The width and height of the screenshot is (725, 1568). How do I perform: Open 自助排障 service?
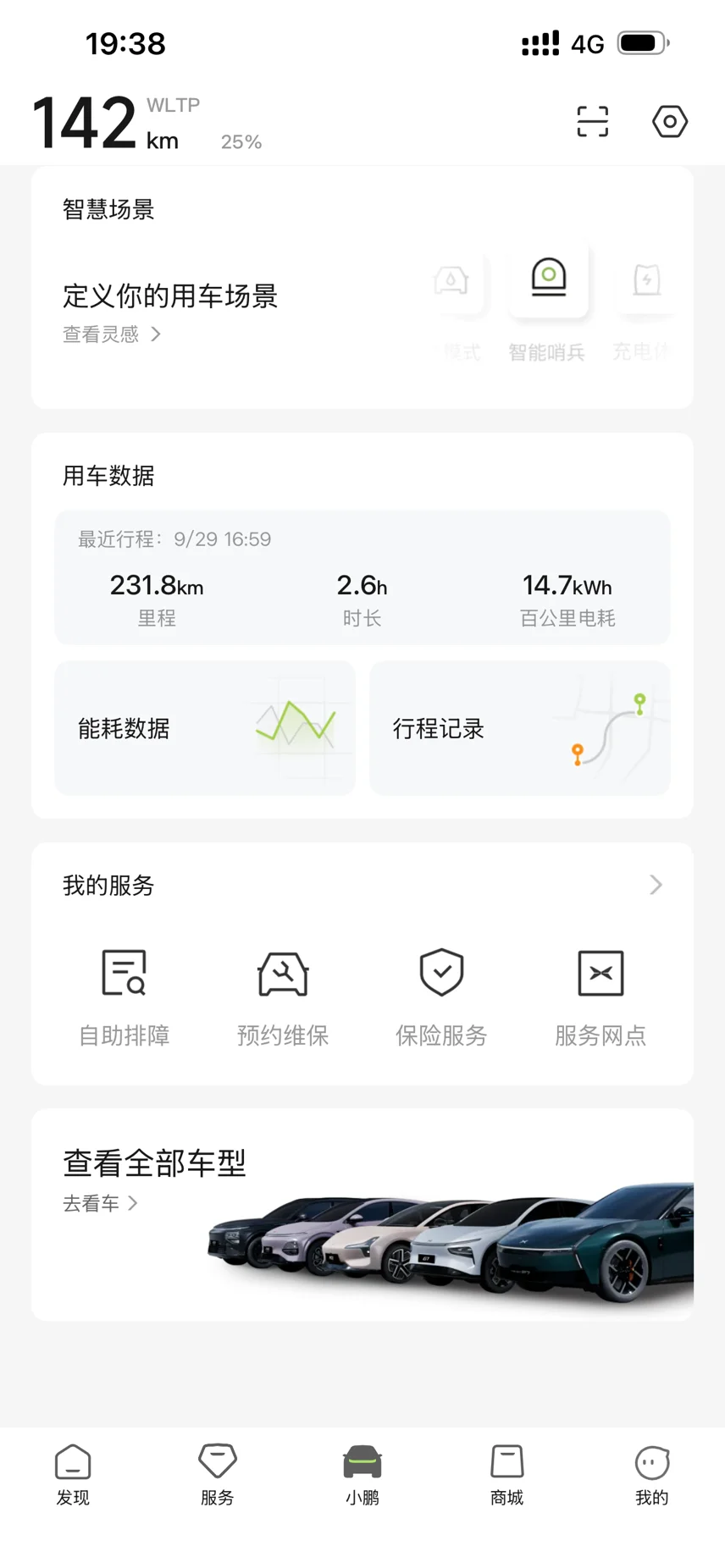125,996
